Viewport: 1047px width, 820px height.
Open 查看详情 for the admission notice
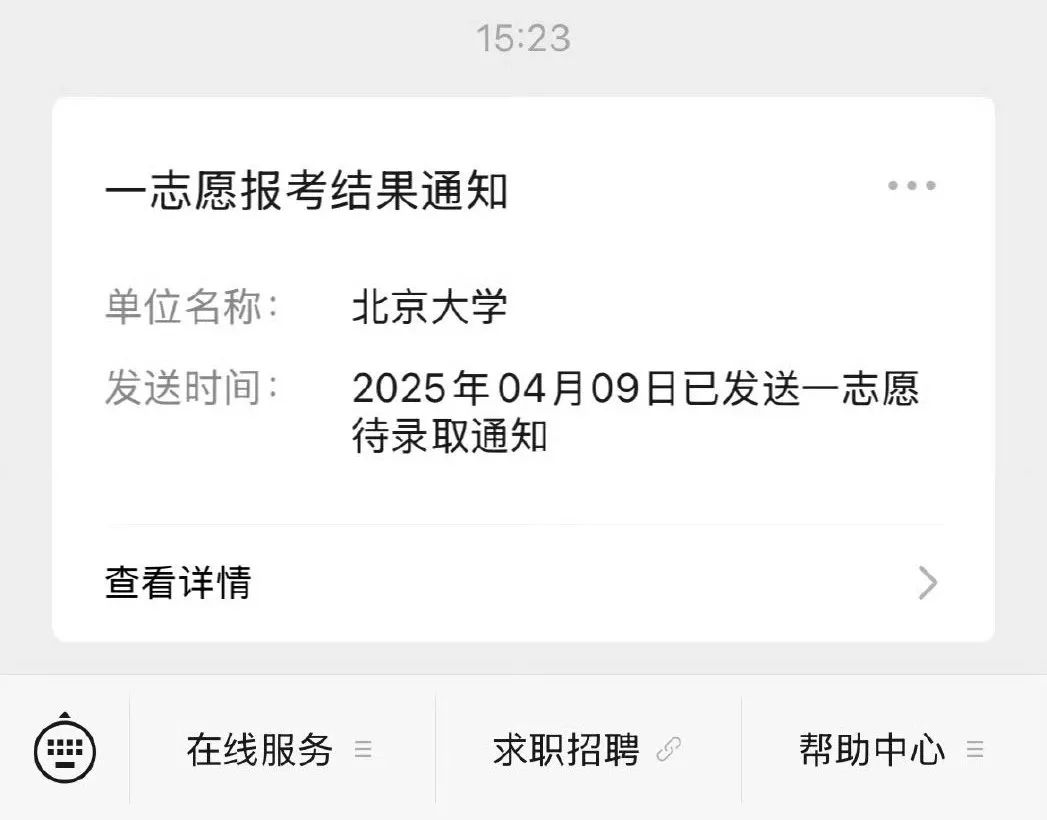522,583
